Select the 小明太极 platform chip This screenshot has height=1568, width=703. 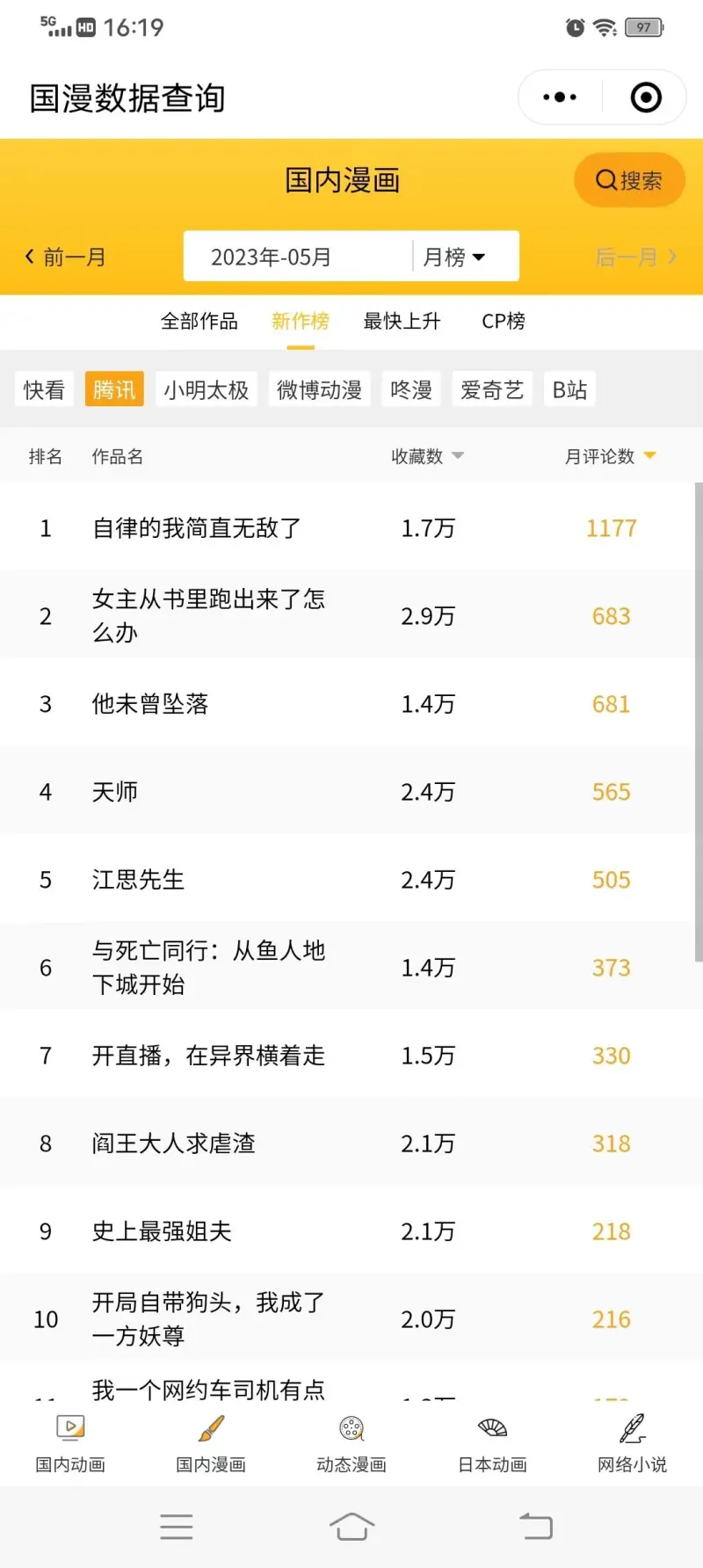coord(207,389)
